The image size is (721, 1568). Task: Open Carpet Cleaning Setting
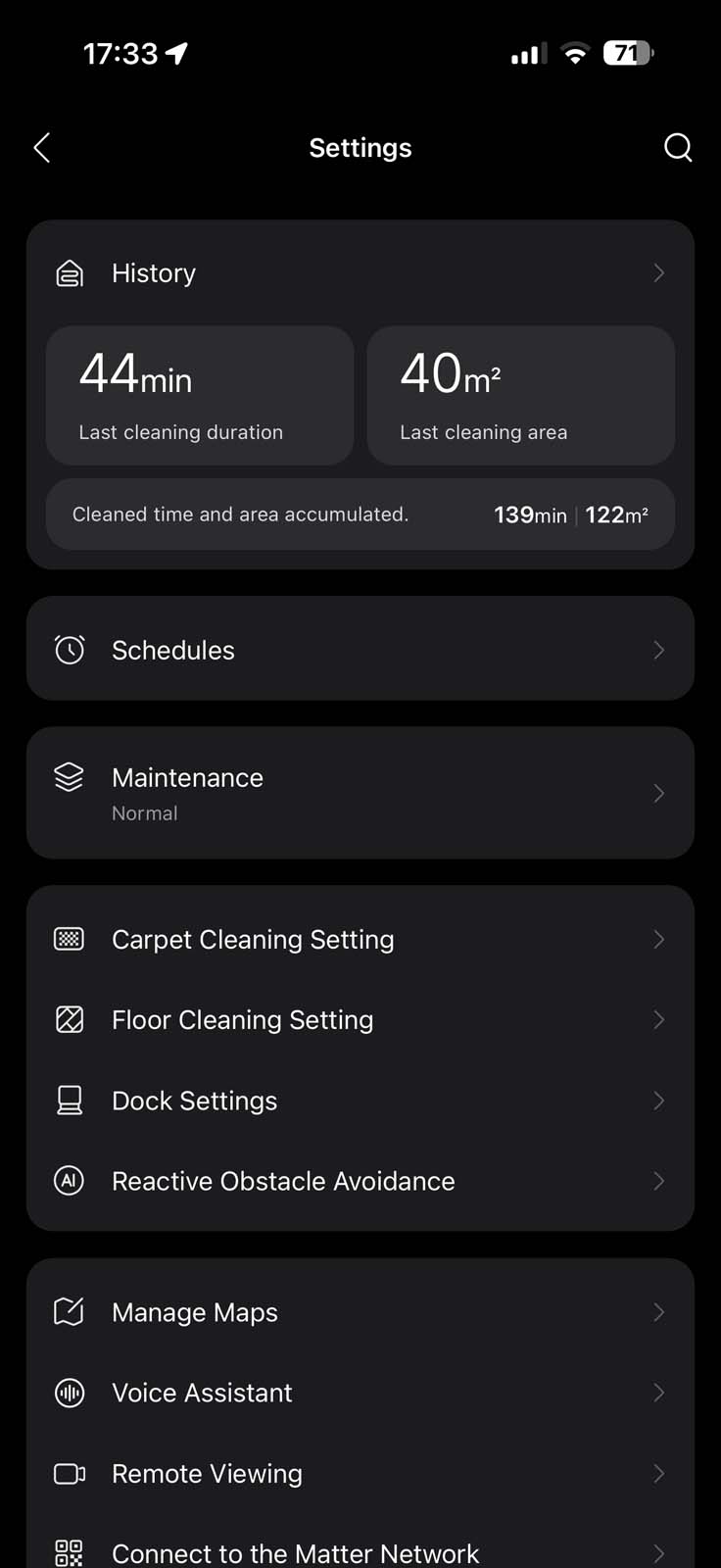click(360, 940)
